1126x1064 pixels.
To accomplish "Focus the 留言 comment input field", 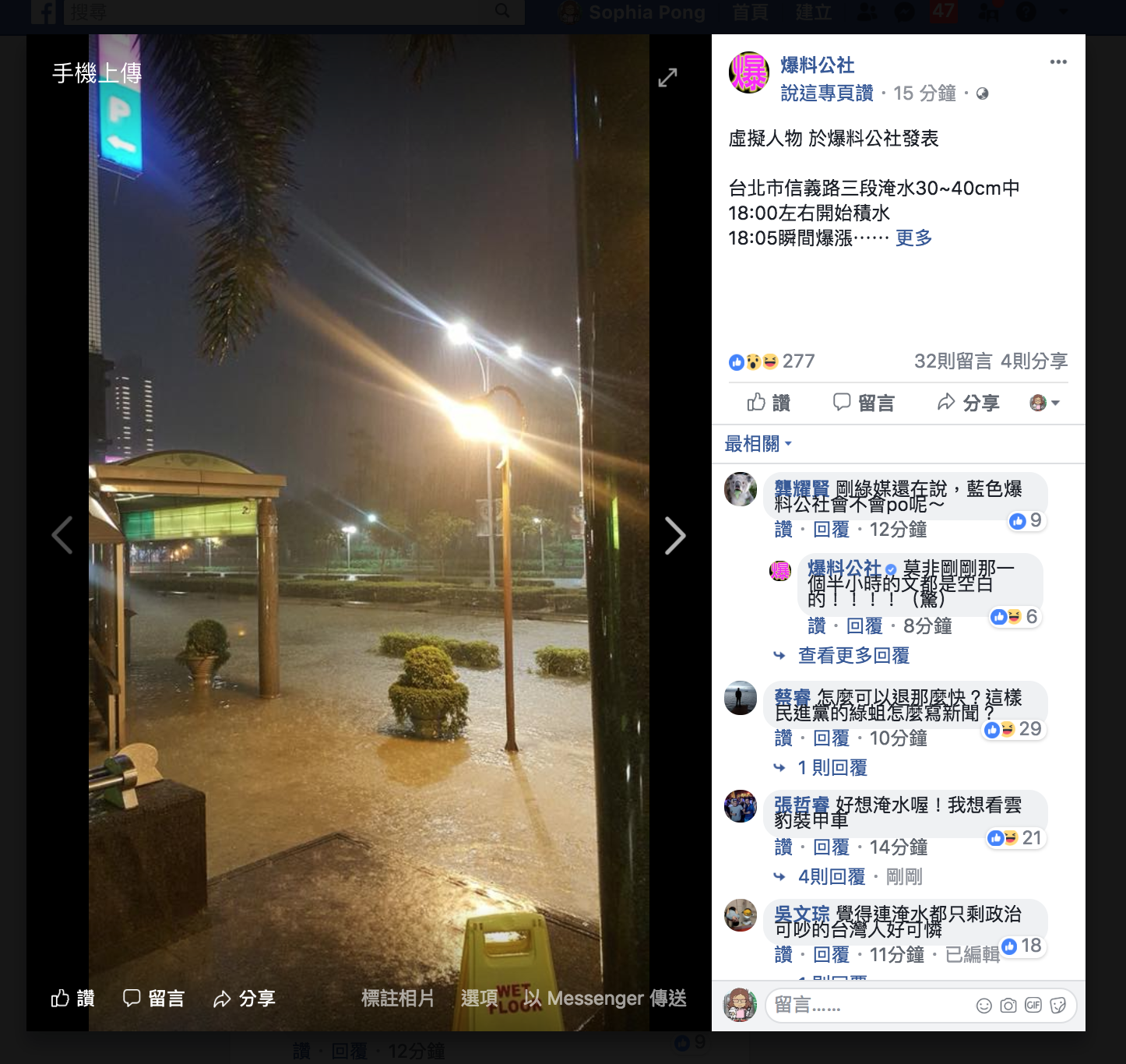I will 868,1006.
